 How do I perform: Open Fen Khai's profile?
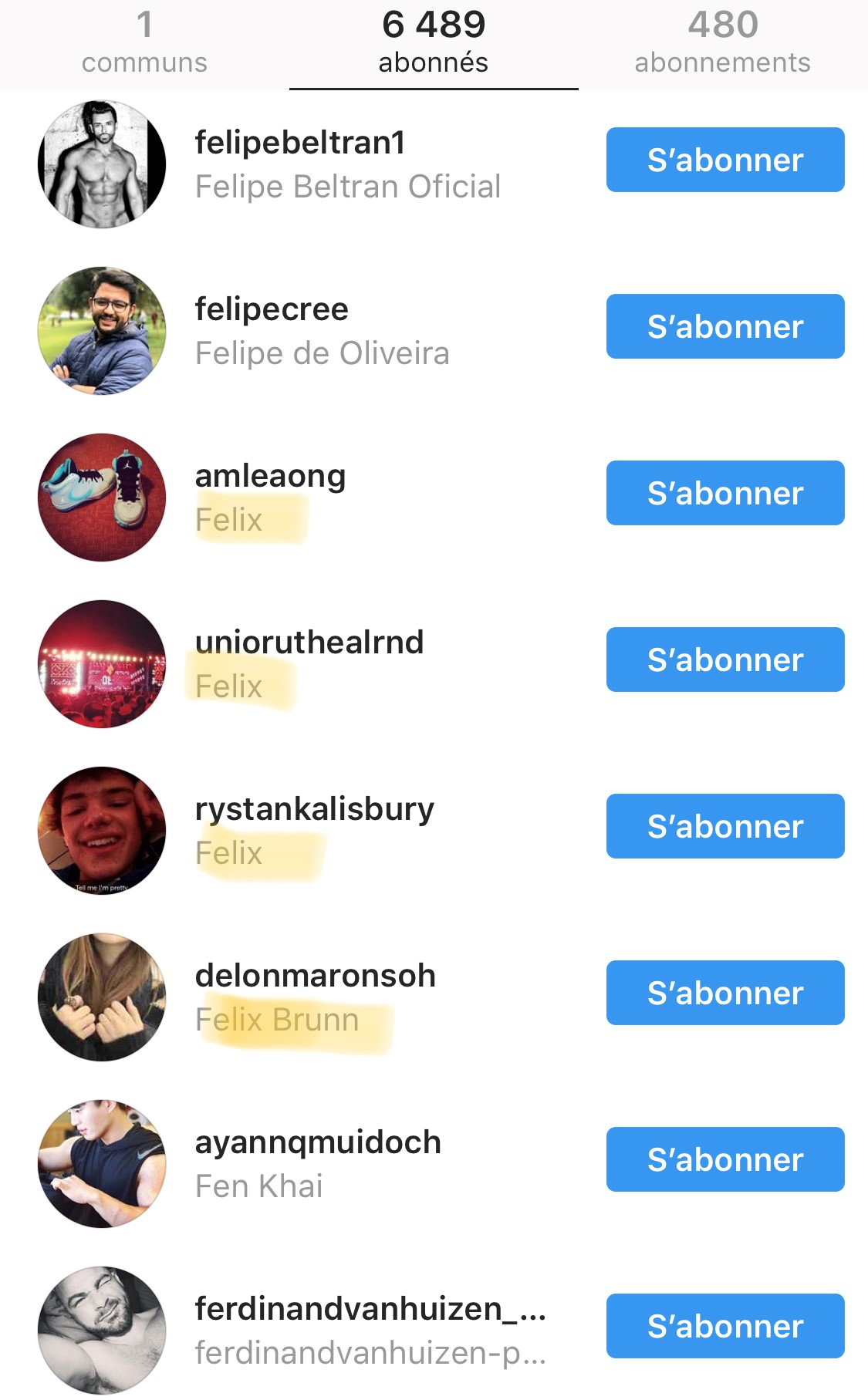click(259, 1186)
